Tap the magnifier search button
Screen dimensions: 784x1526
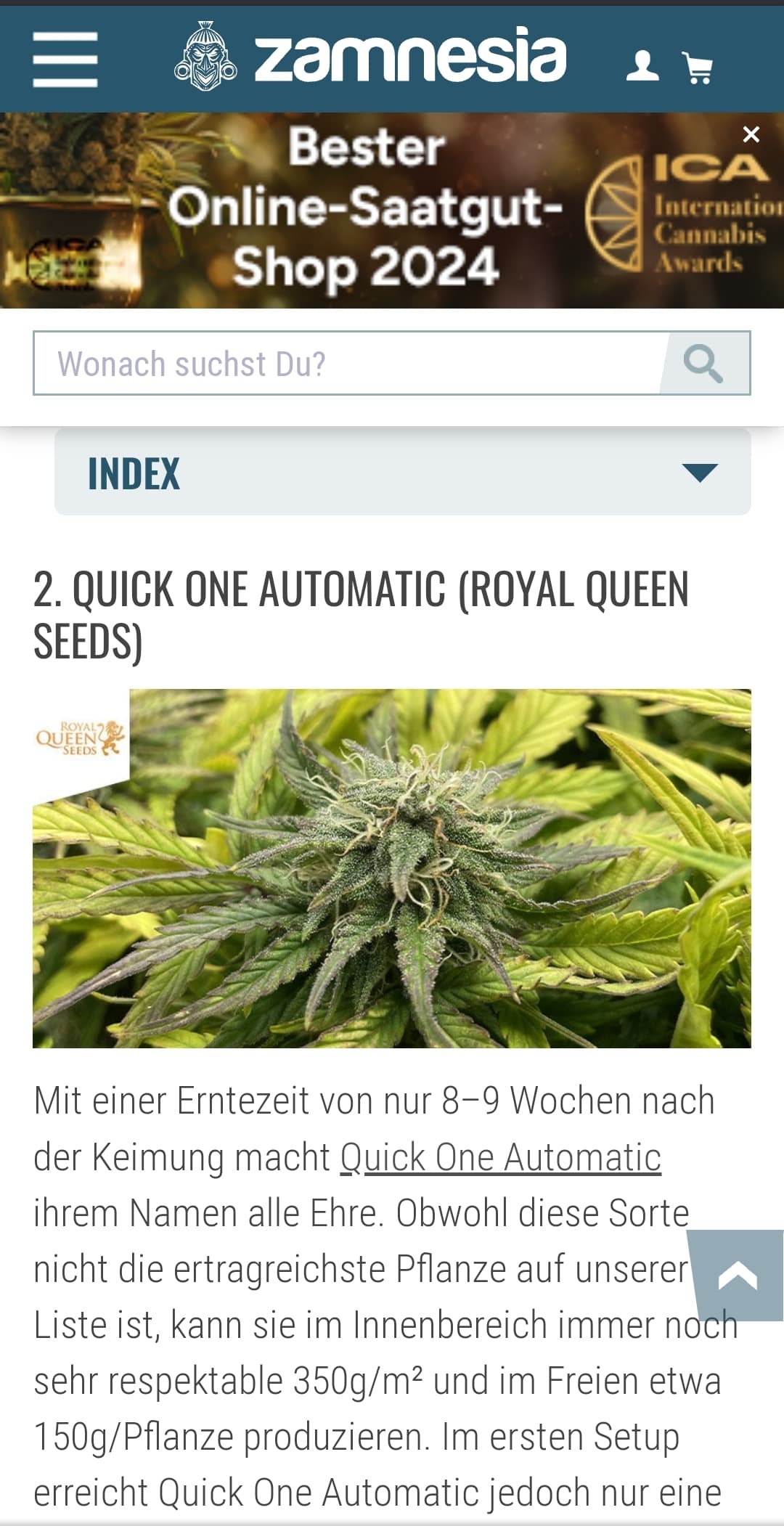tap(703, 364)
